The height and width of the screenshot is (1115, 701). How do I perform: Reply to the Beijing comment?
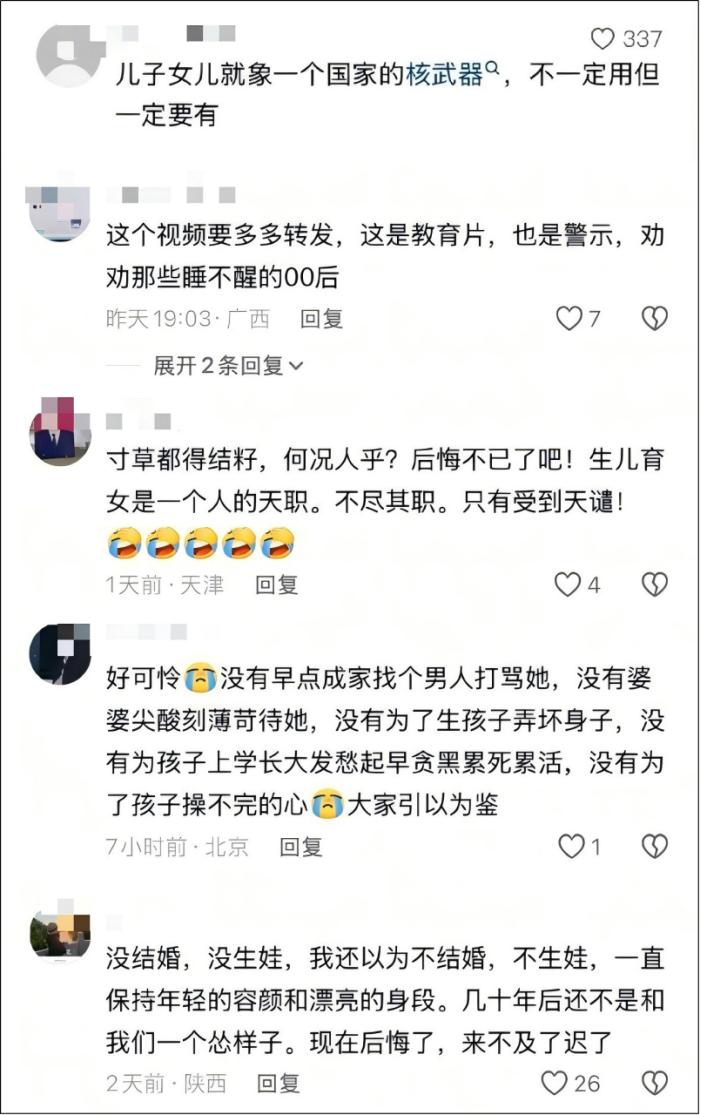coord(300,847)
